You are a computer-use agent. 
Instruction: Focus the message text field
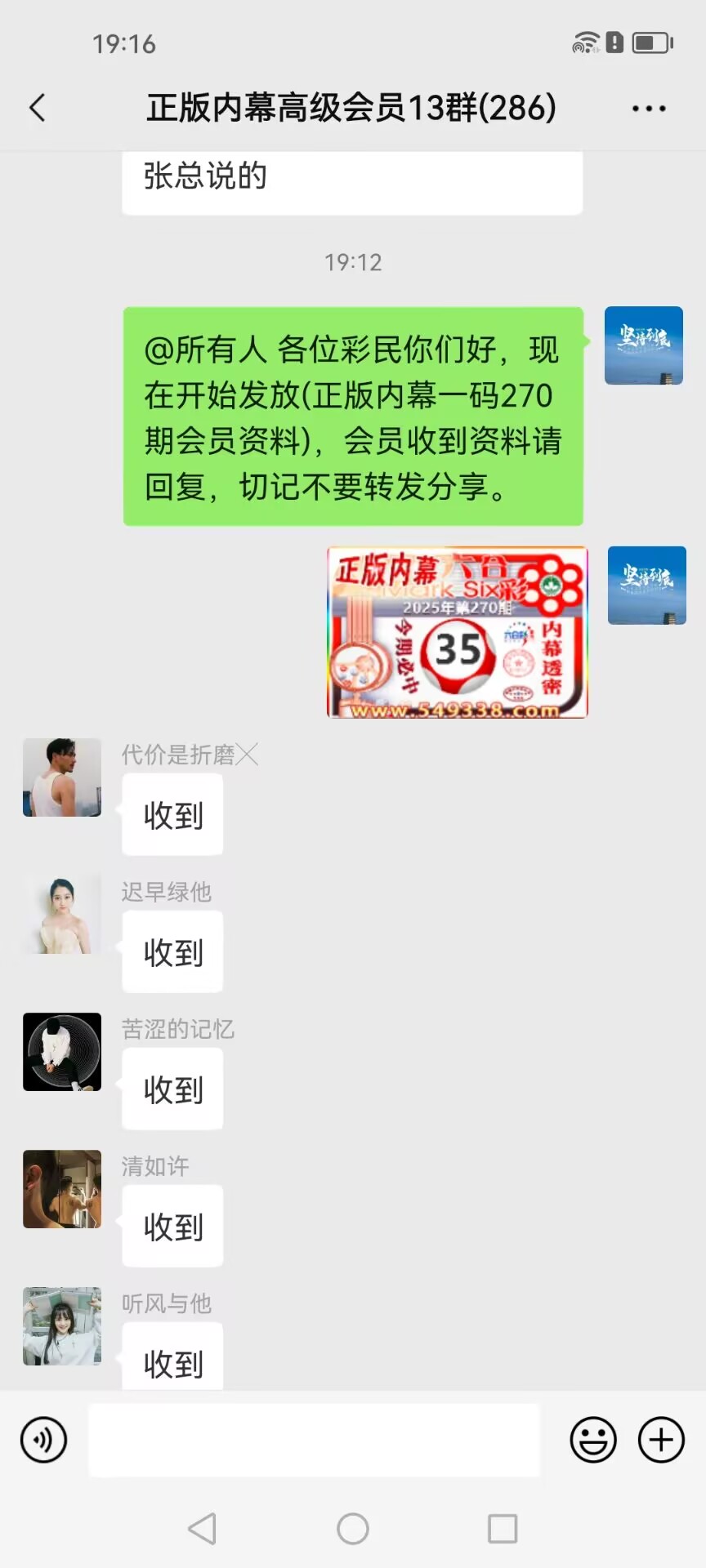click(314, 1440)
